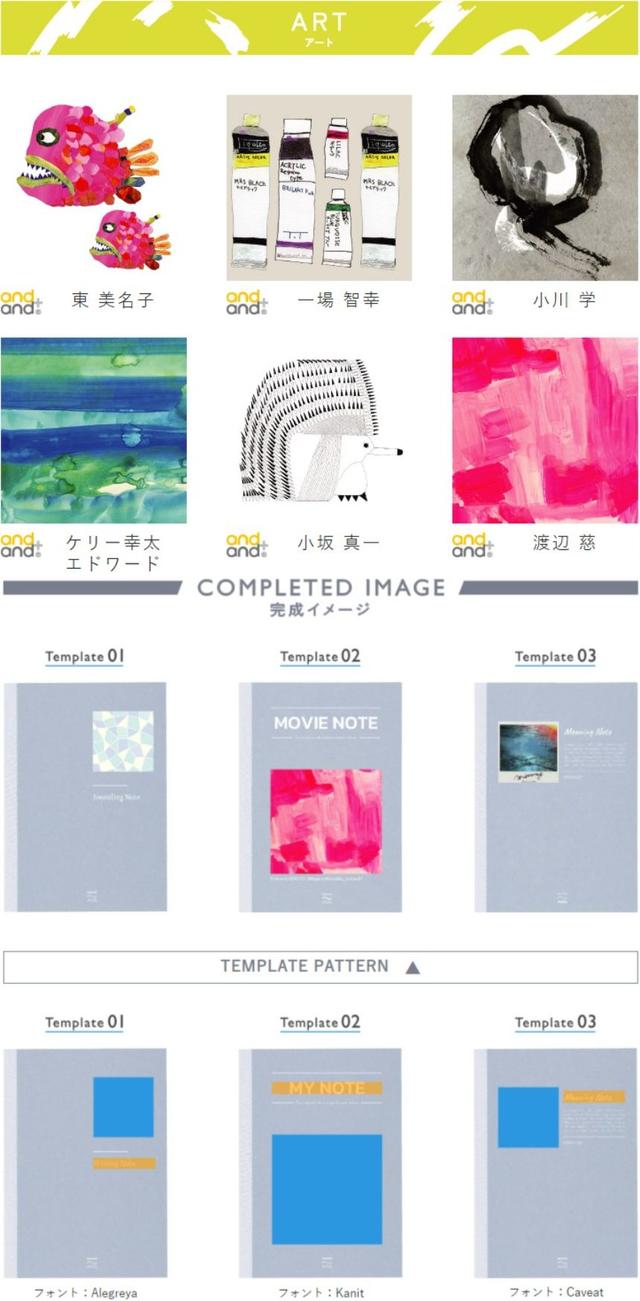The image size is (640, 1301).
Task: Select the pink fish artwork by 東 美名子
Action: coord(93,187)
